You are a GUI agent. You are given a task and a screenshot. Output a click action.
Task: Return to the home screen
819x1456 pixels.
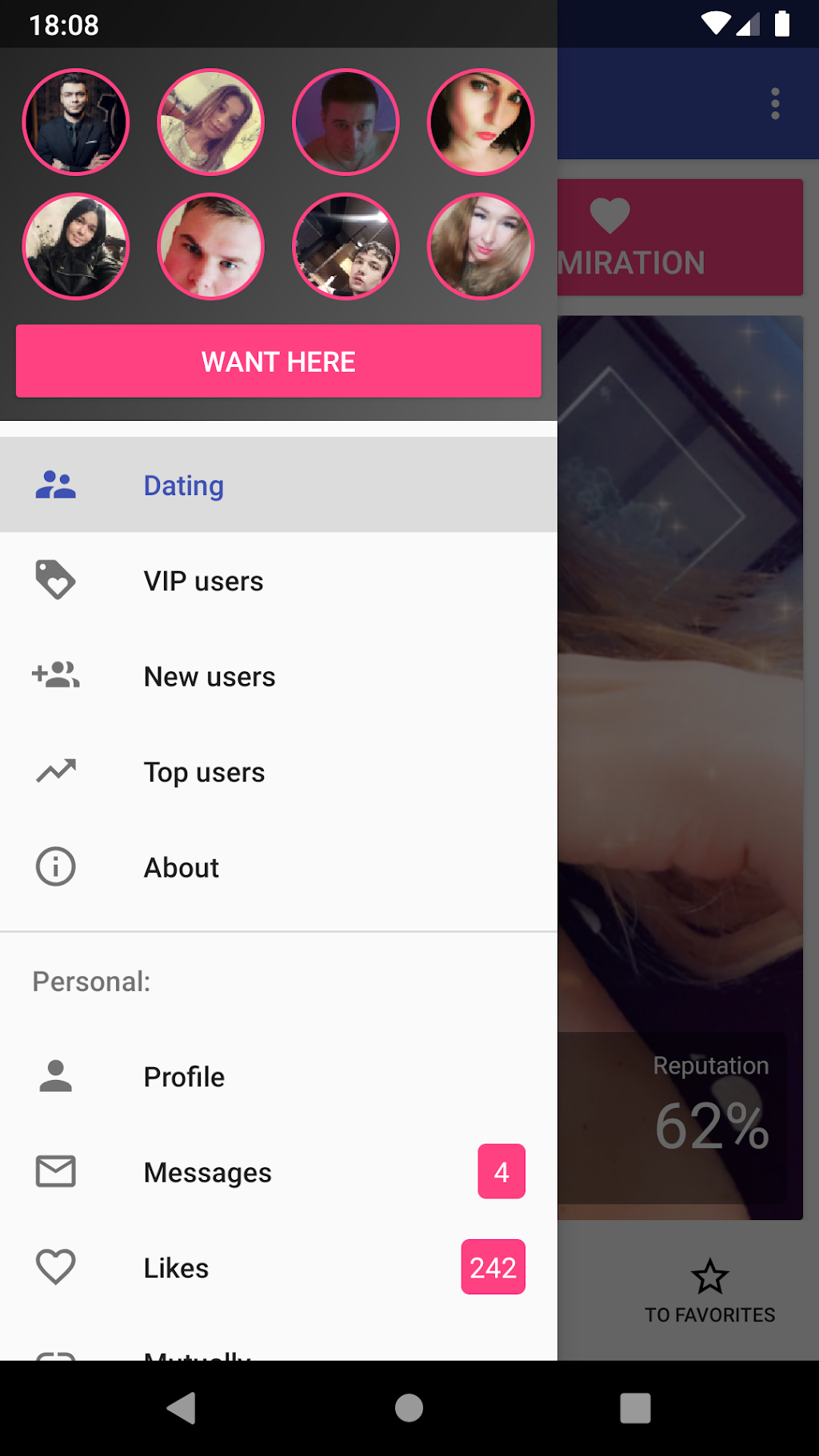pyautogui.click(x=409, y=1408)
